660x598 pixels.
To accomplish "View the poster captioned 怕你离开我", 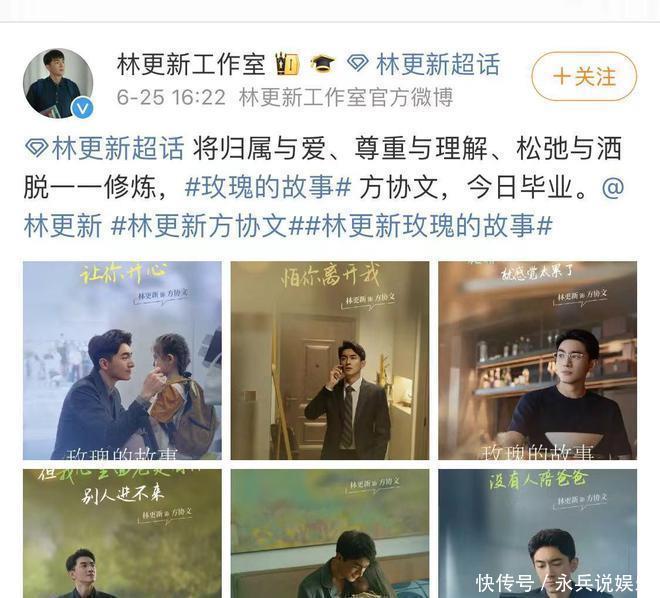I will (x=329, y=360).
